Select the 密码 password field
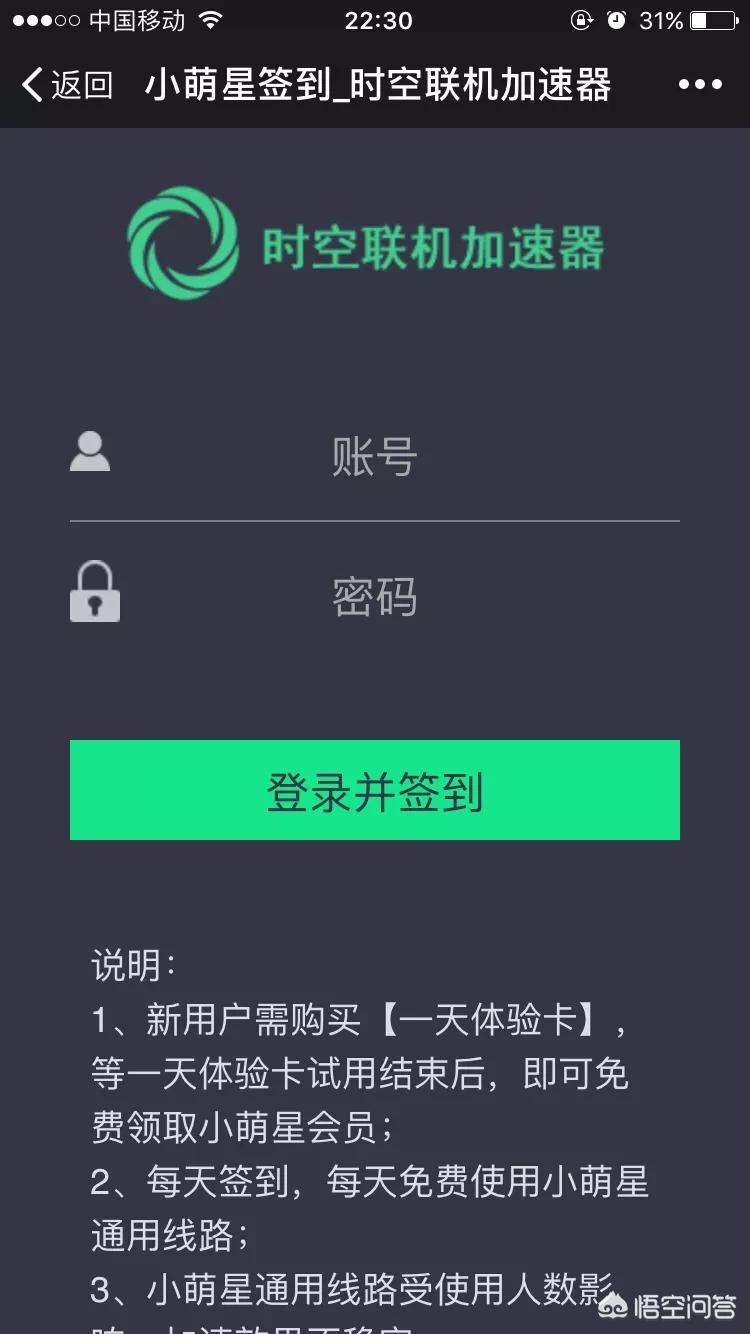750x1334 pixels. [375, 597]
